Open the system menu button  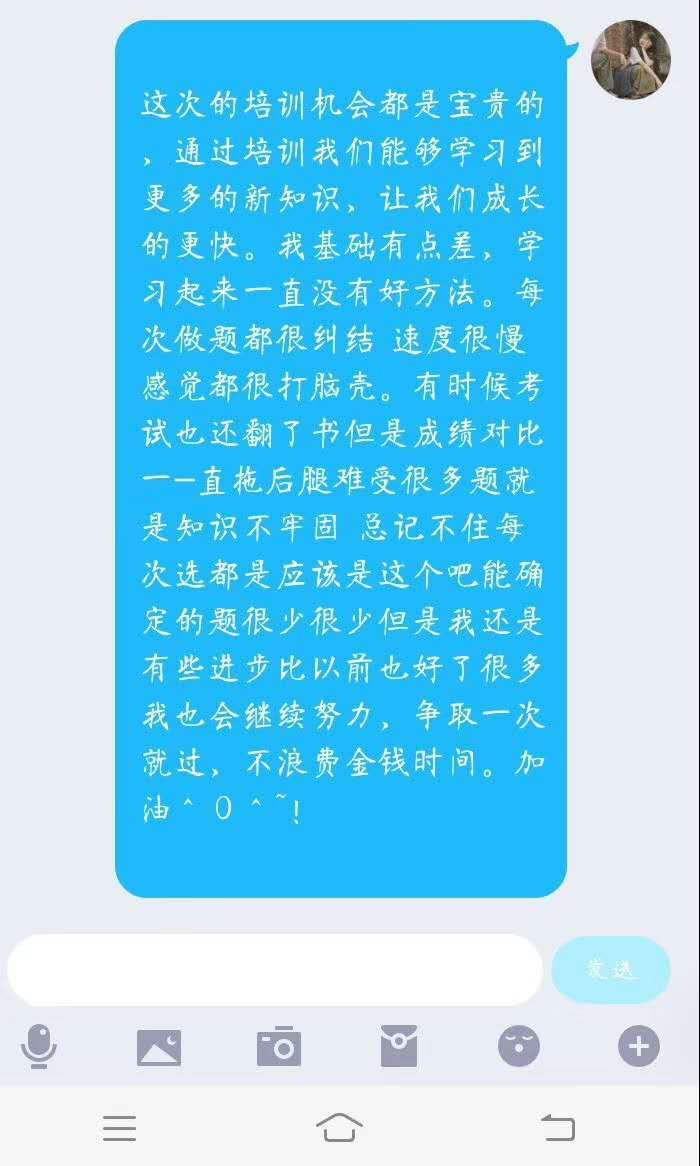pyautogui.click(x=120, y=1128)
